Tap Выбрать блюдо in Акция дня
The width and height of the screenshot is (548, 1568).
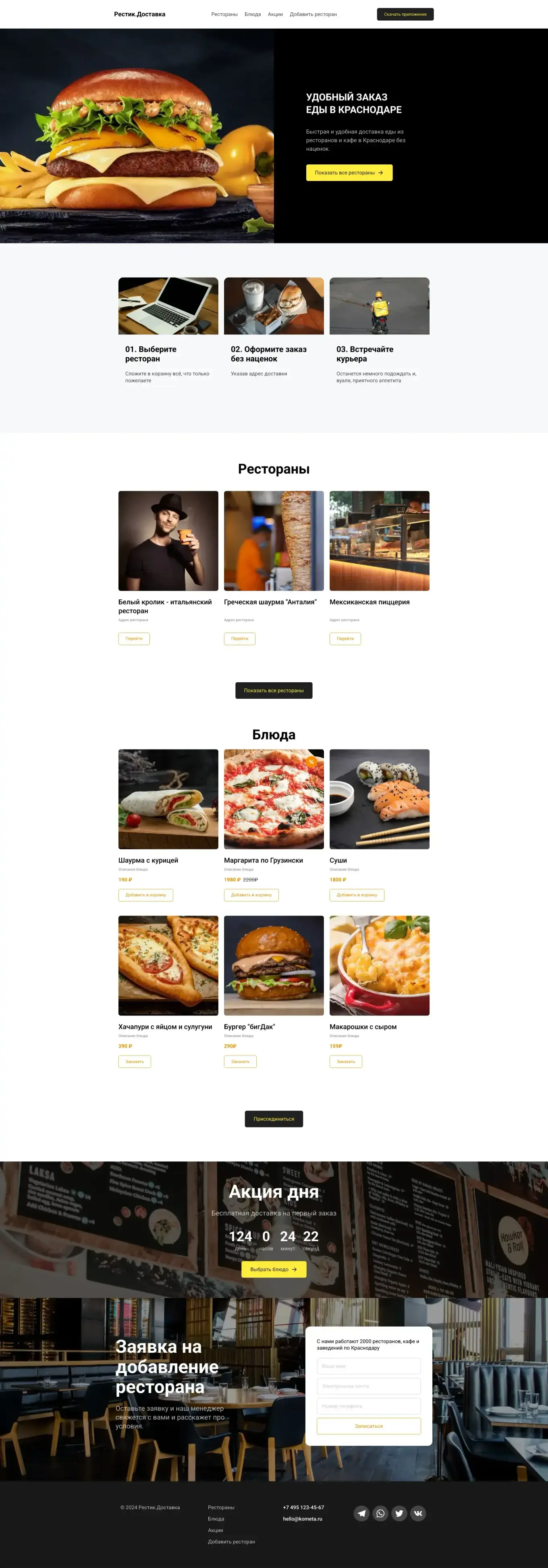click(273, 1269)
